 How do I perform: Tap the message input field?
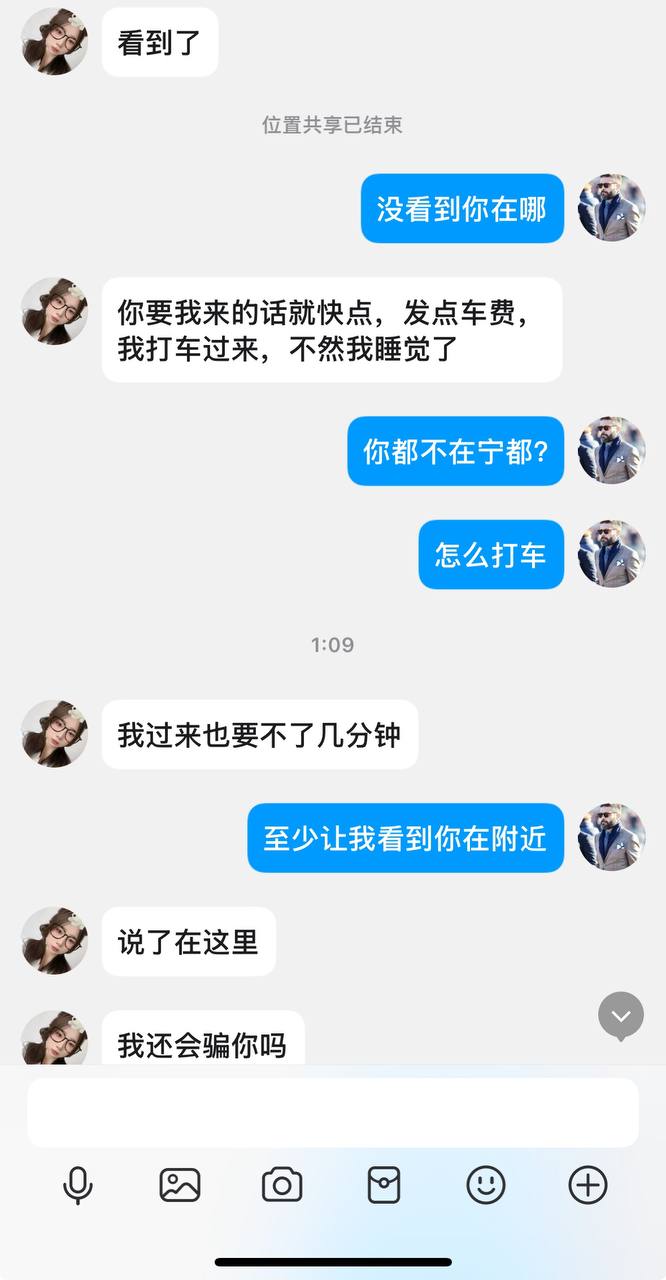coord(332,1112)
